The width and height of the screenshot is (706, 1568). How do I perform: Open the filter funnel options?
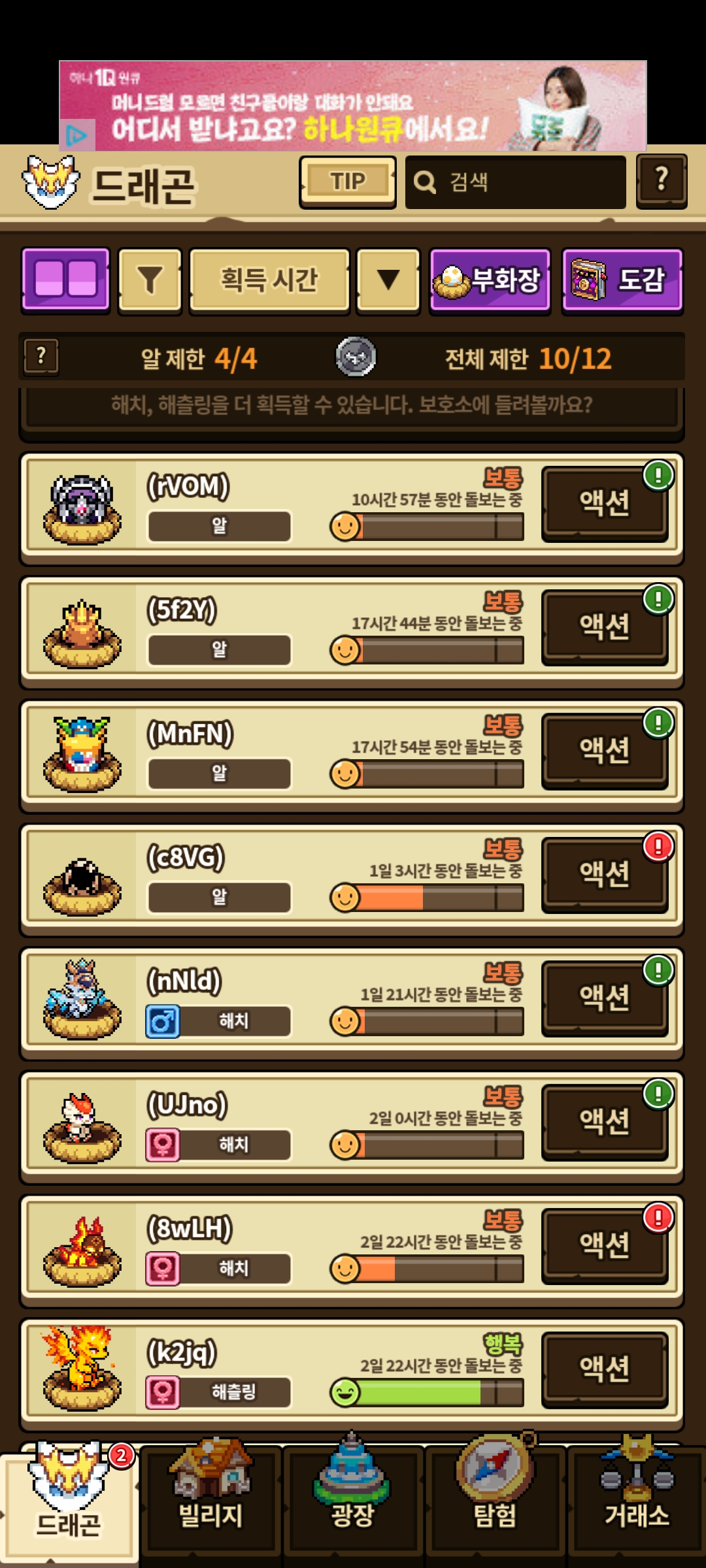click(150, 280)
